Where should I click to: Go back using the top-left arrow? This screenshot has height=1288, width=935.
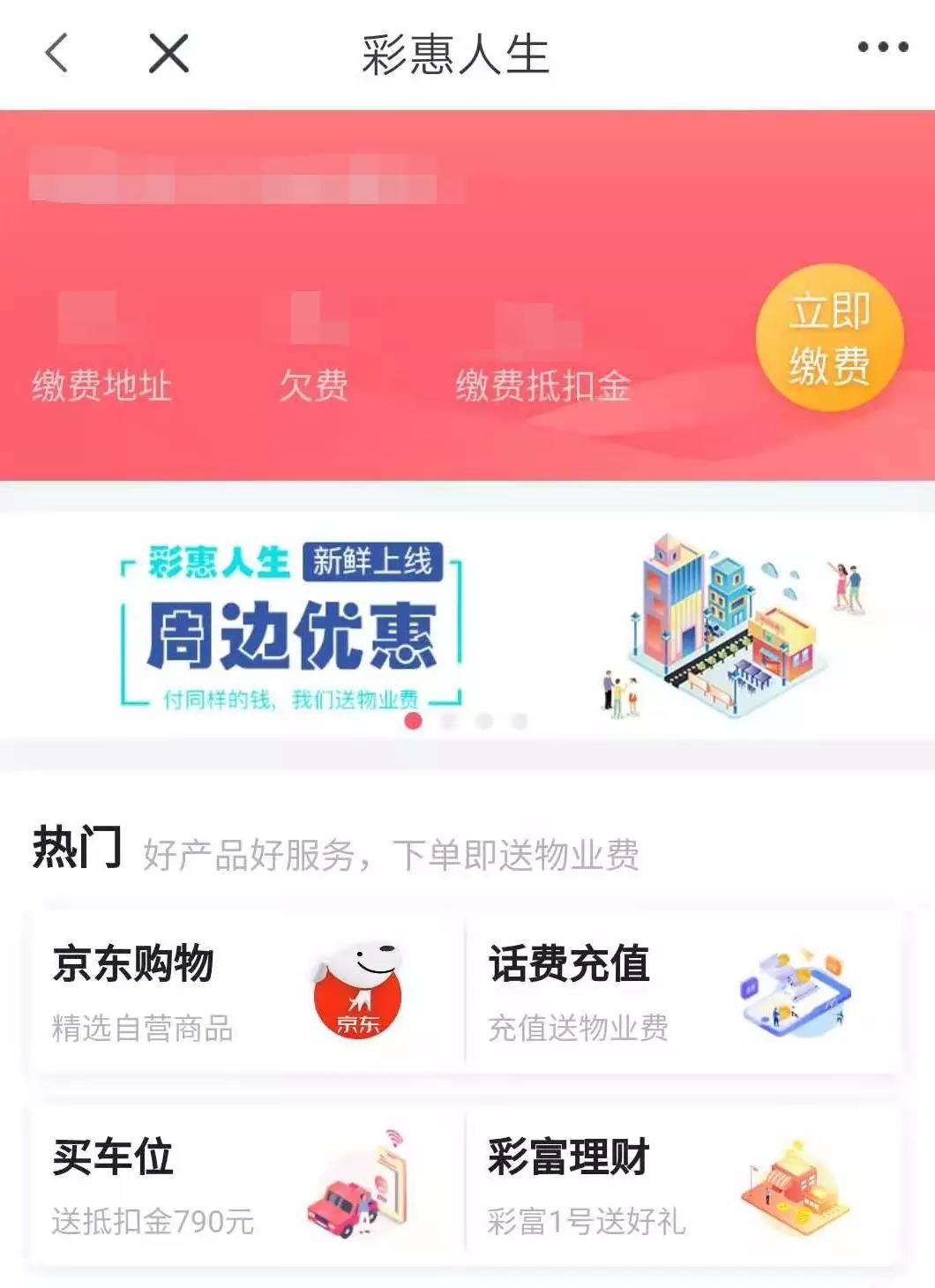(x=56, y=53)
